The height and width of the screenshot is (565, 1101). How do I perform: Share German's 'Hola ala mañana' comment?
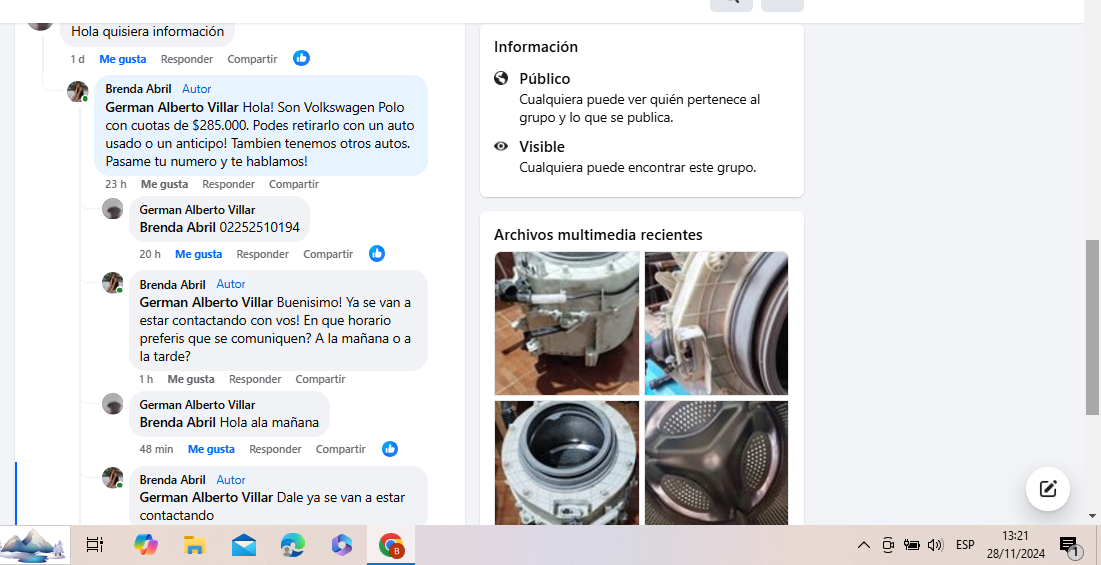pos(340,449)
